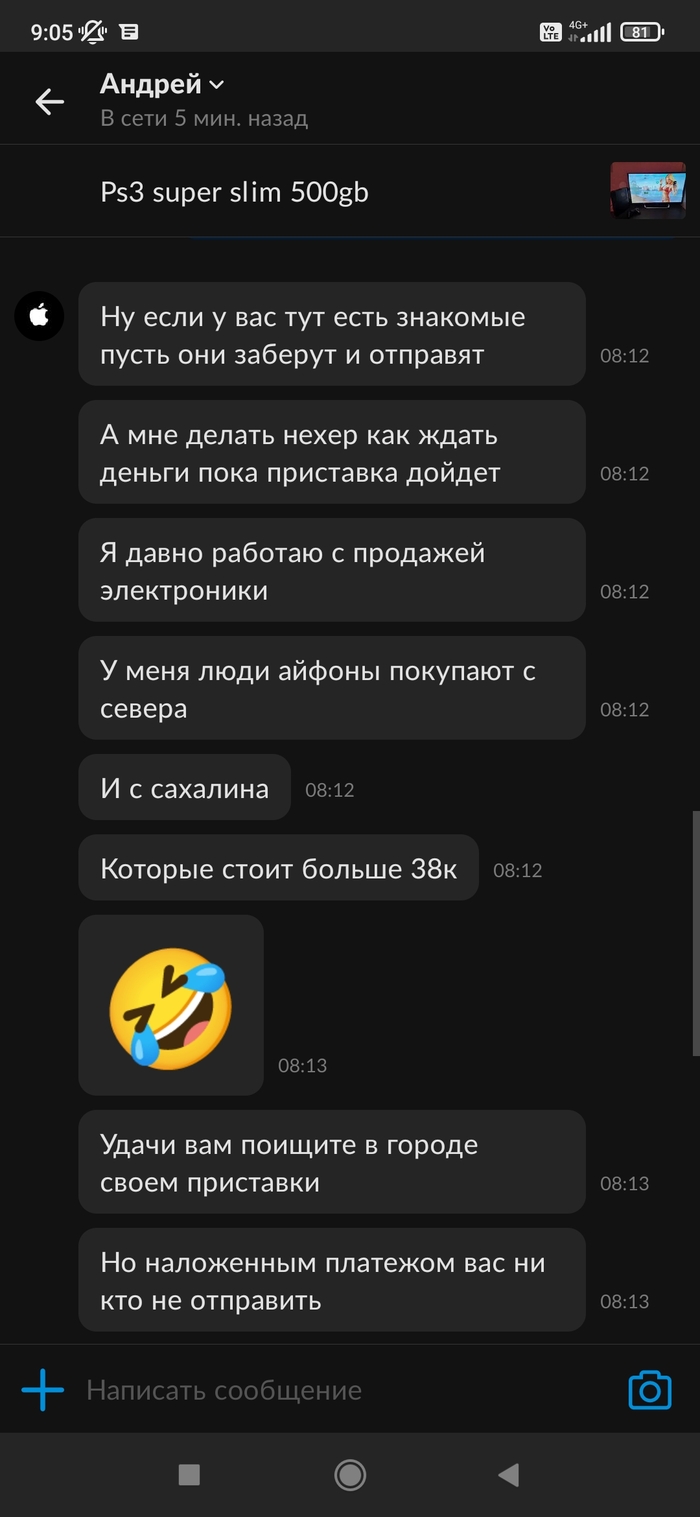700x1517 pixels.
Task: Open the Ps3 super slim 500gb listing
Action: click(x=235, y=192)
